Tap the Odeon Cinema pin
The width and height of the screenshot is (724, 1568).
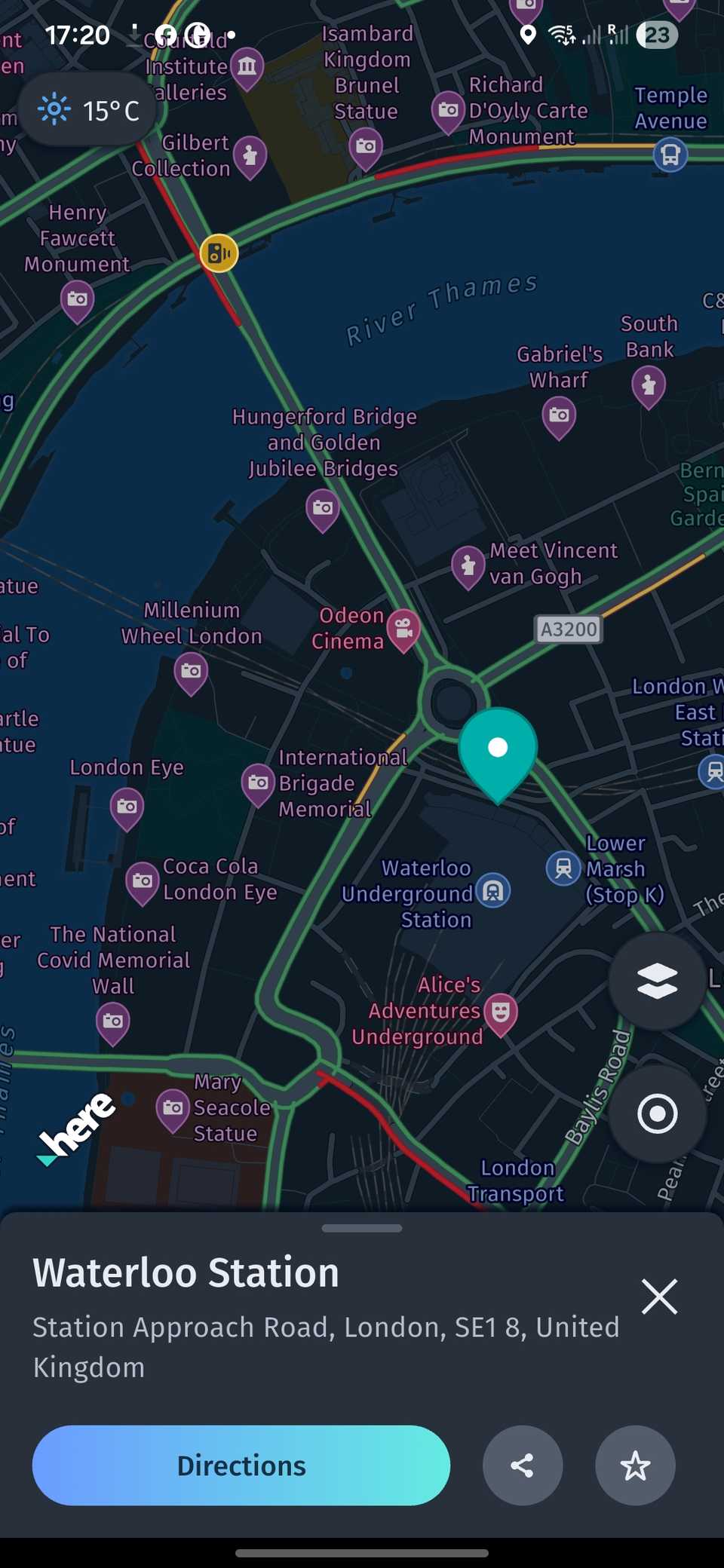point(404,628)
